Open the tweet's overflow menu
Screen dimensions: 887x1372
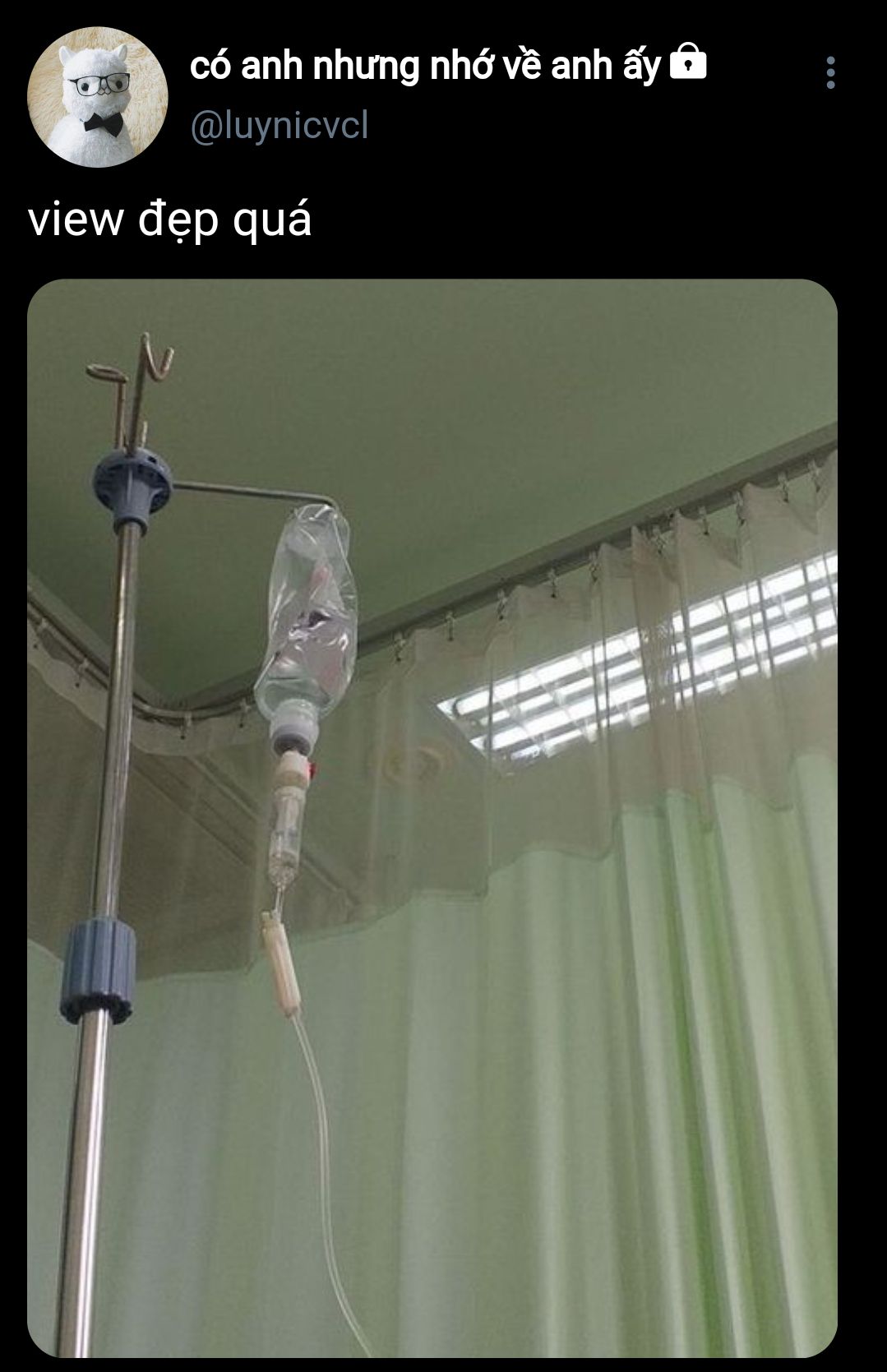coord(830,72)
